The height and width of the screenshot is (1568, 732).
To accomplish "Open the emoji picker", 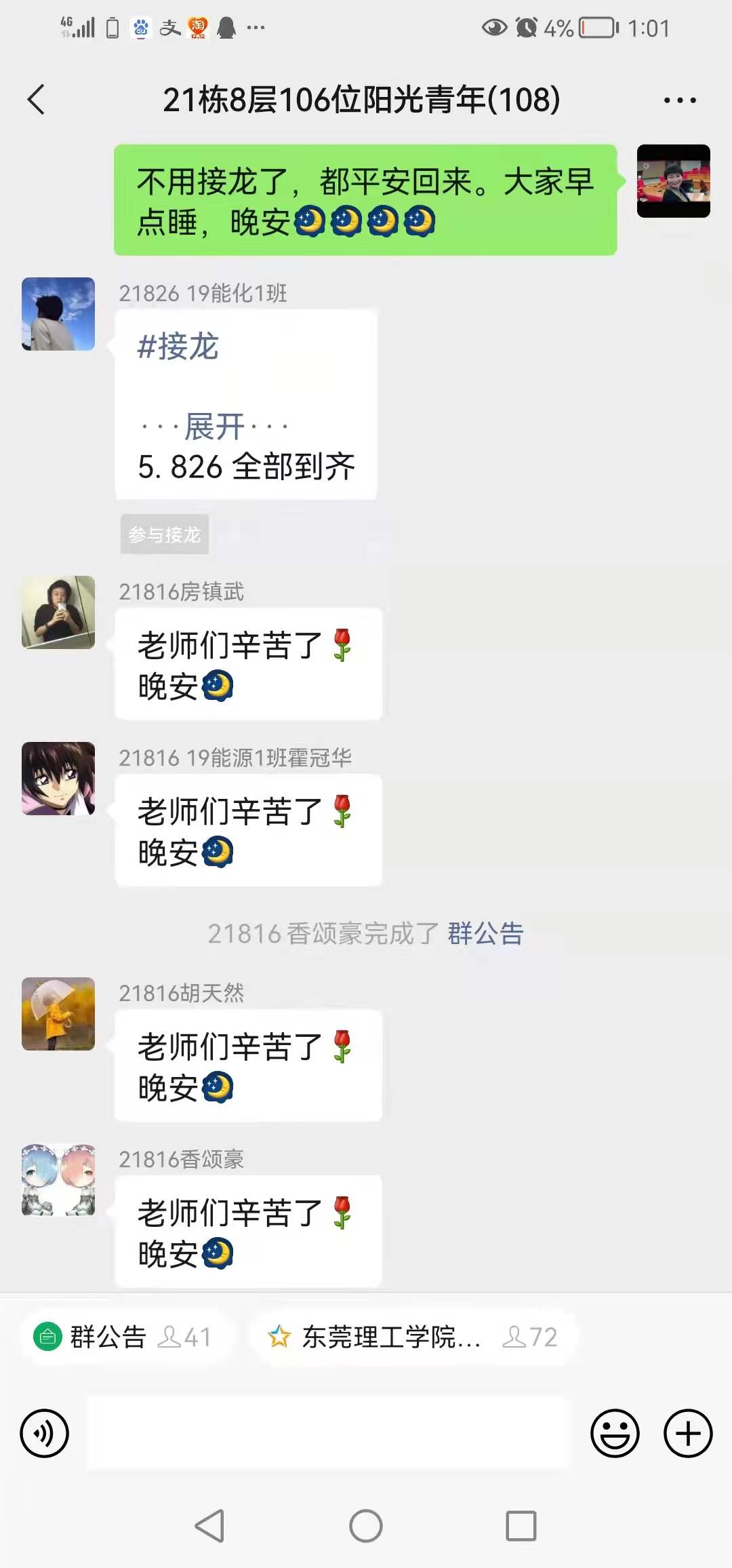I will click(x=615, y=1433).
